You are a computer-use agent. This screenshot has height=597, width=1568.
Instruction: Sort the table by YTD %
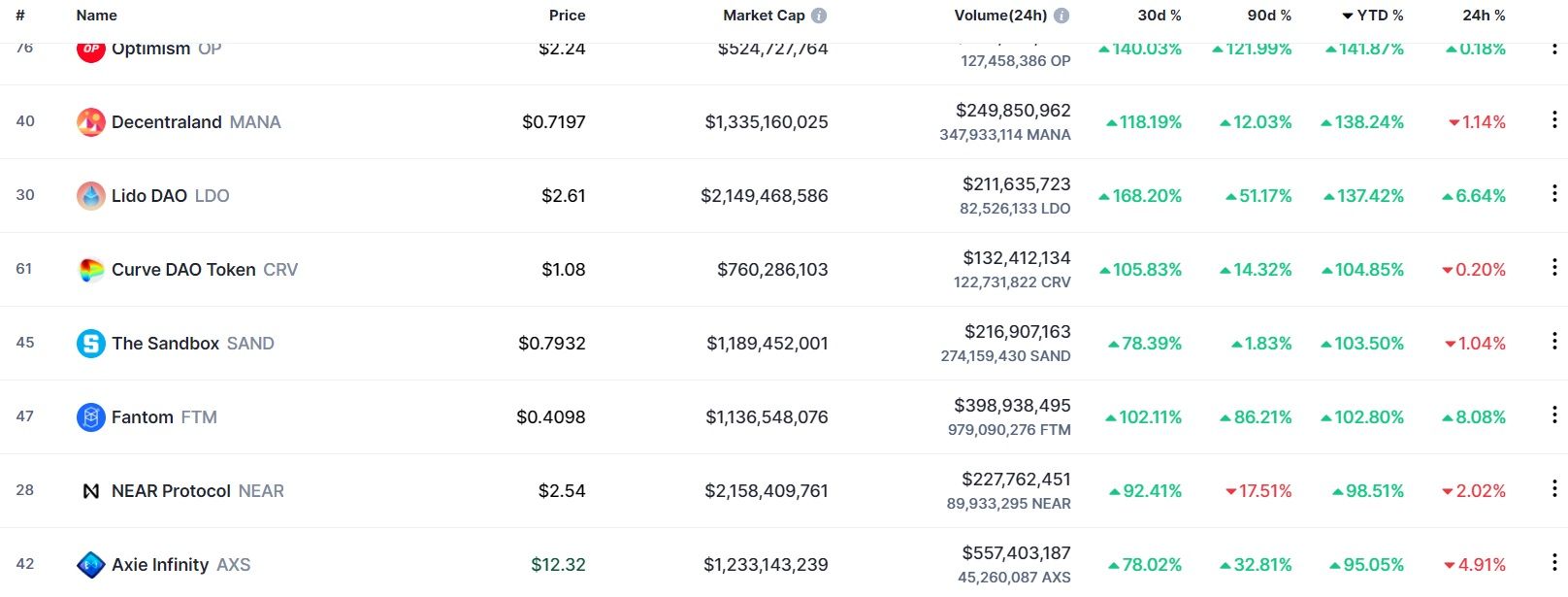coord(1379,16)
